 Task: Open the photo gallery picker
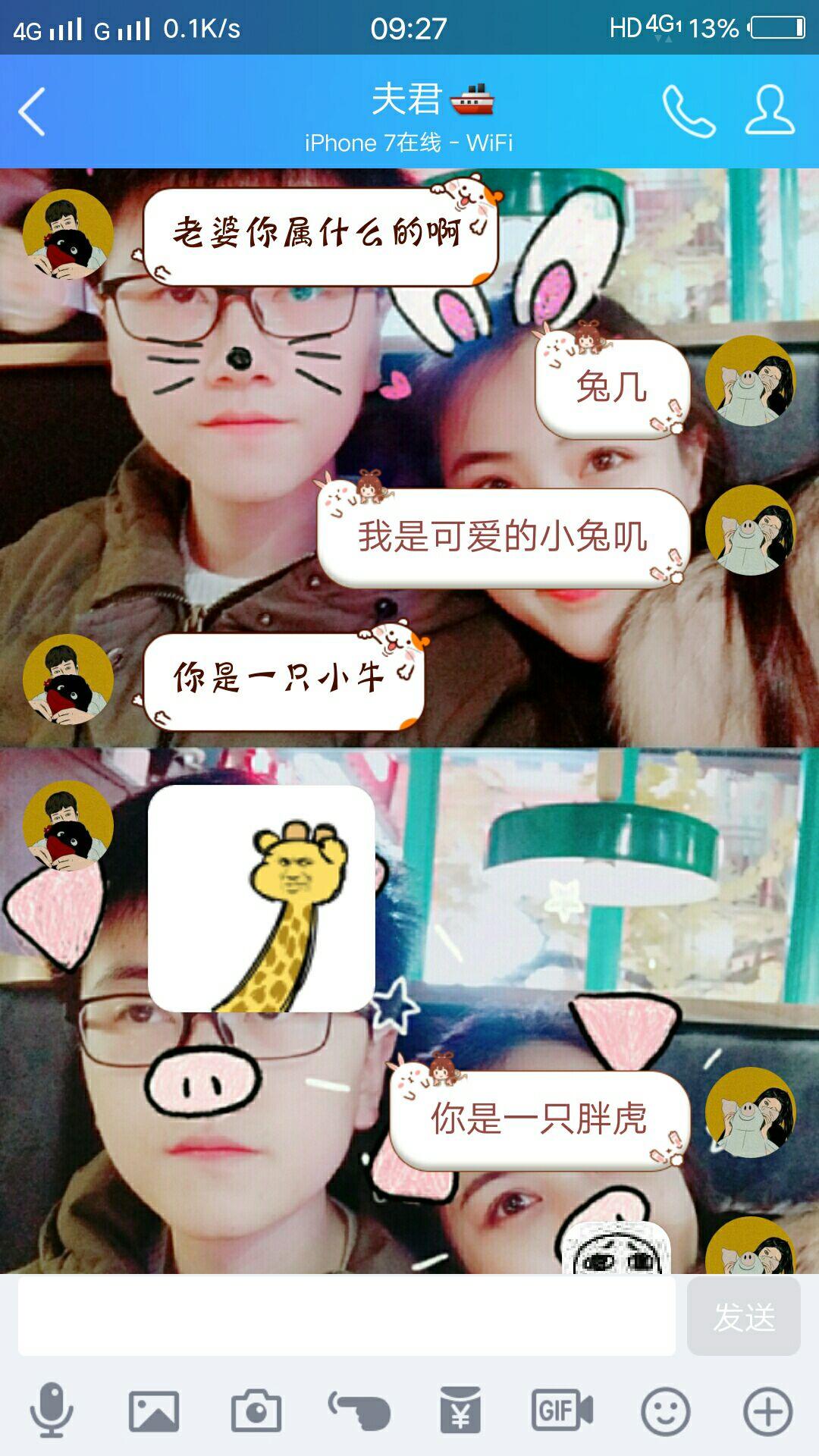(x=154, y=1410)
